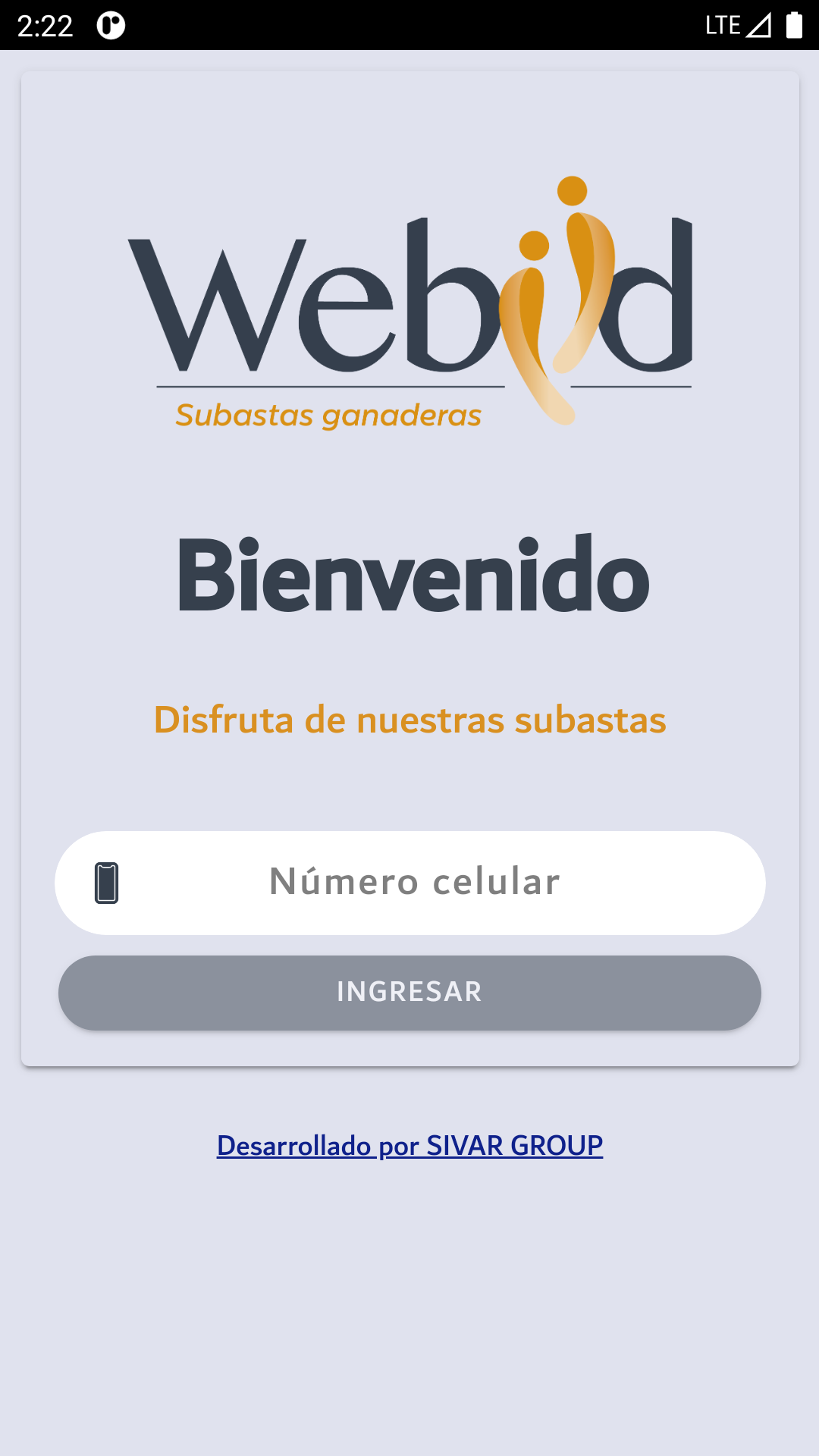Image resolution: width=819 pixels, height=1456 pixels.
Task: Tap the INGRESAR button
Action: click(x=409, y=992)
